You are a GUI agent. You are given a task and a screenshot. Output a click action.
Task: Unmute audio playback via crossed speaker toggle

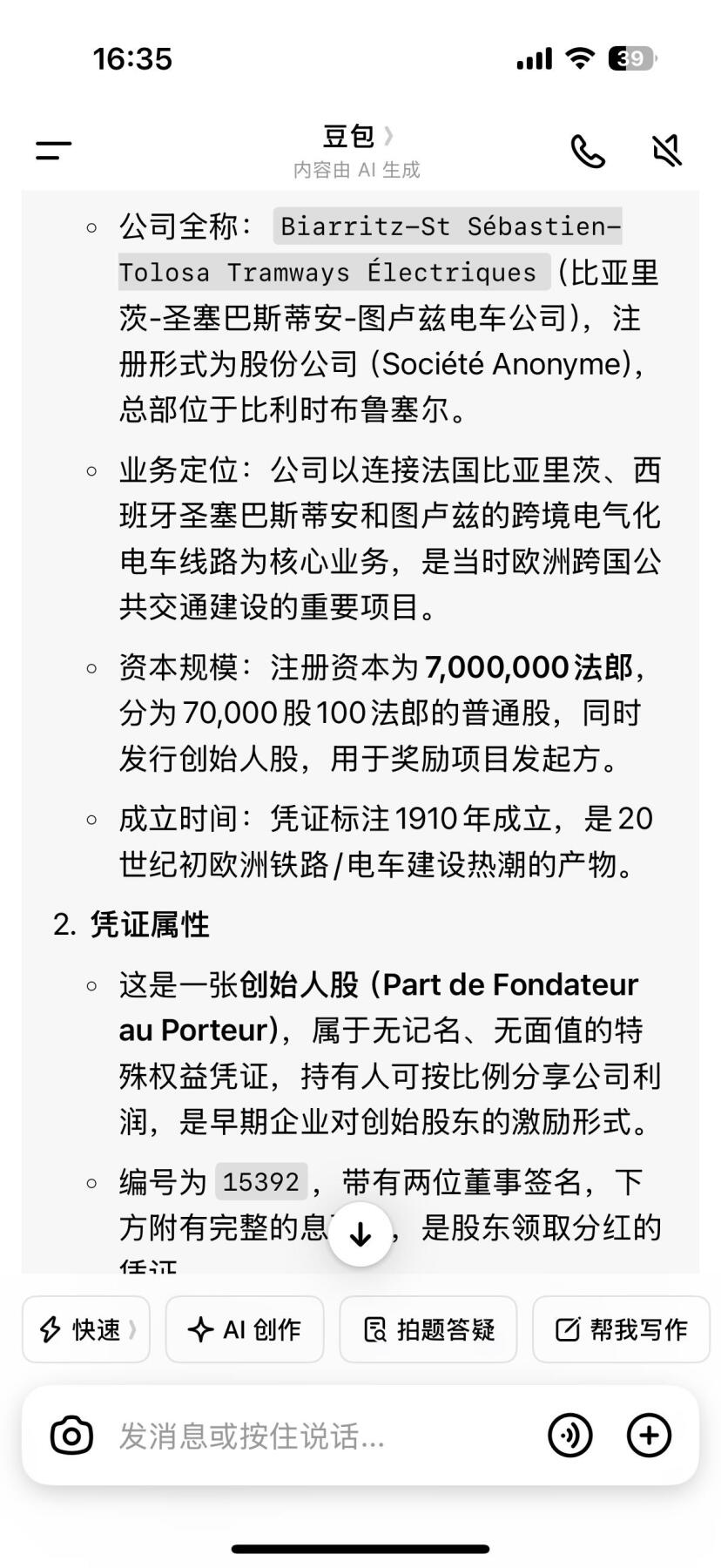(664, 150)
